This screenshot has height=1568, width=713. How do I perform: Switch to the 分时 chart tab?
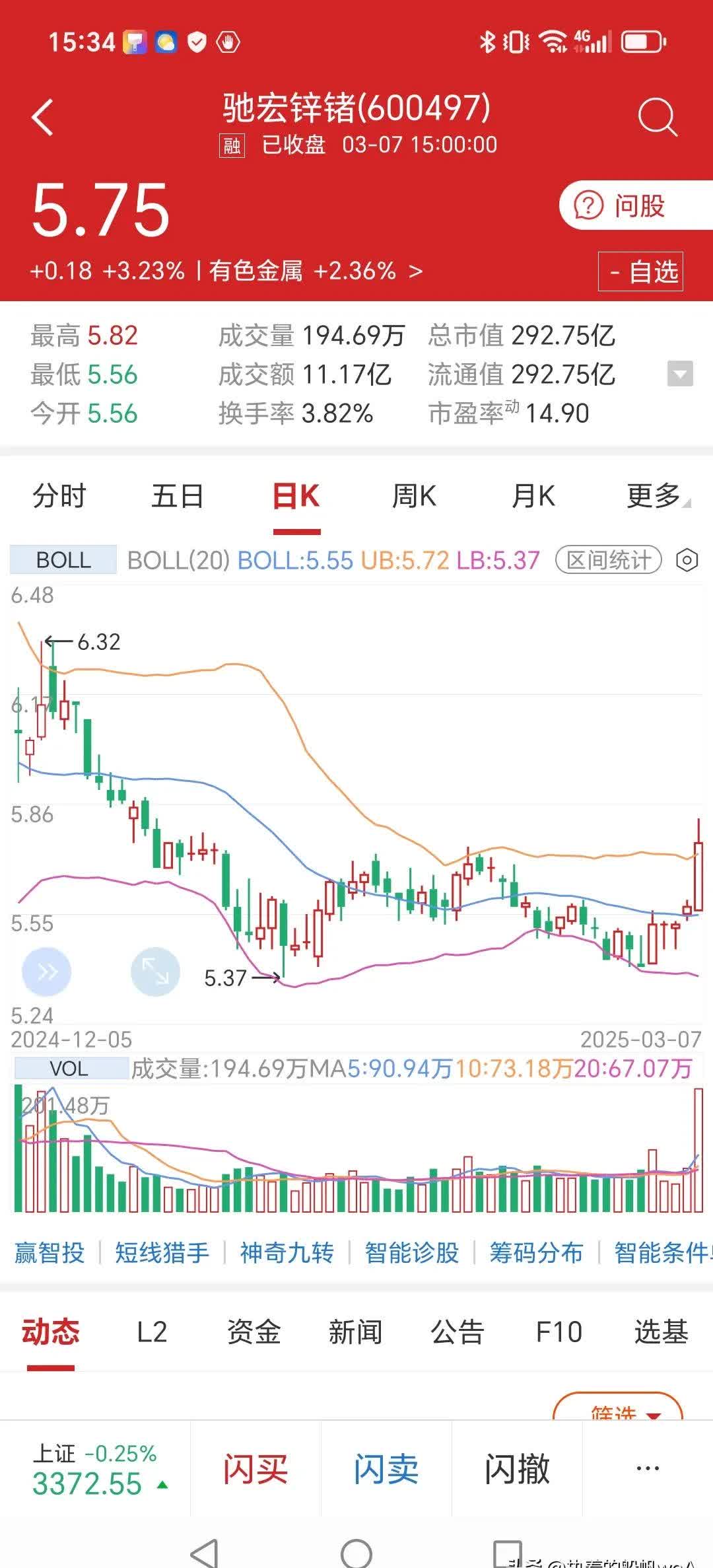tap(59, 496)
